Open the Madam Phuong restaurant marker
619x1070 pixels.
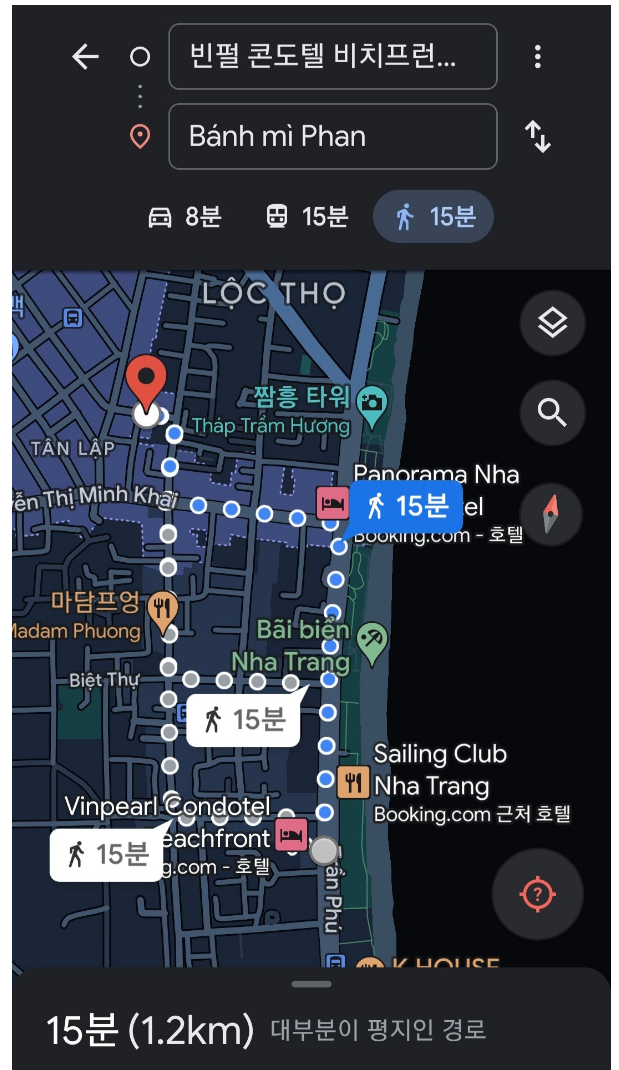coord(162,606)
